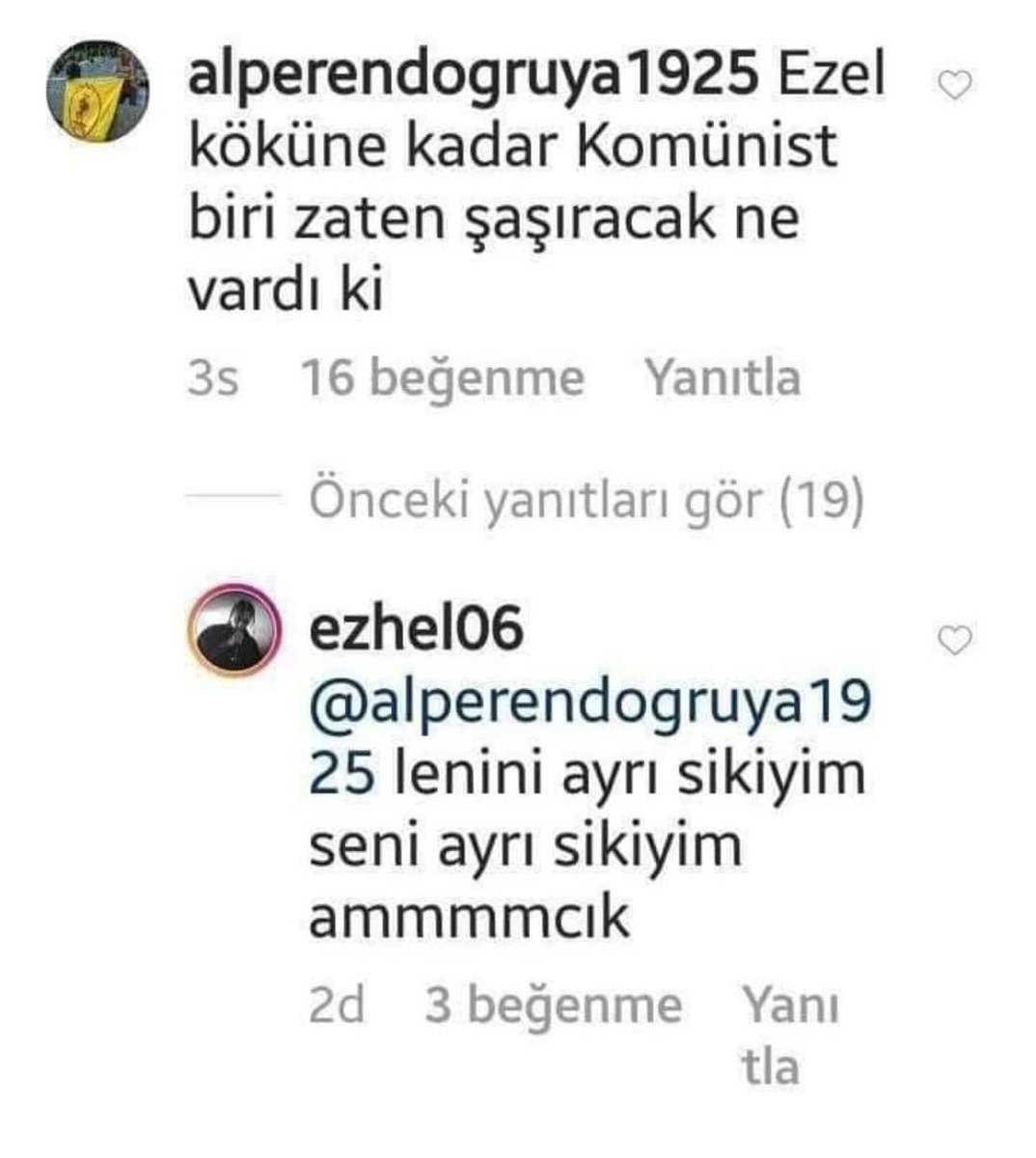The image size is (1036, 1158).
Task: Expand previous replies (19)
Action: pos(585,500)
